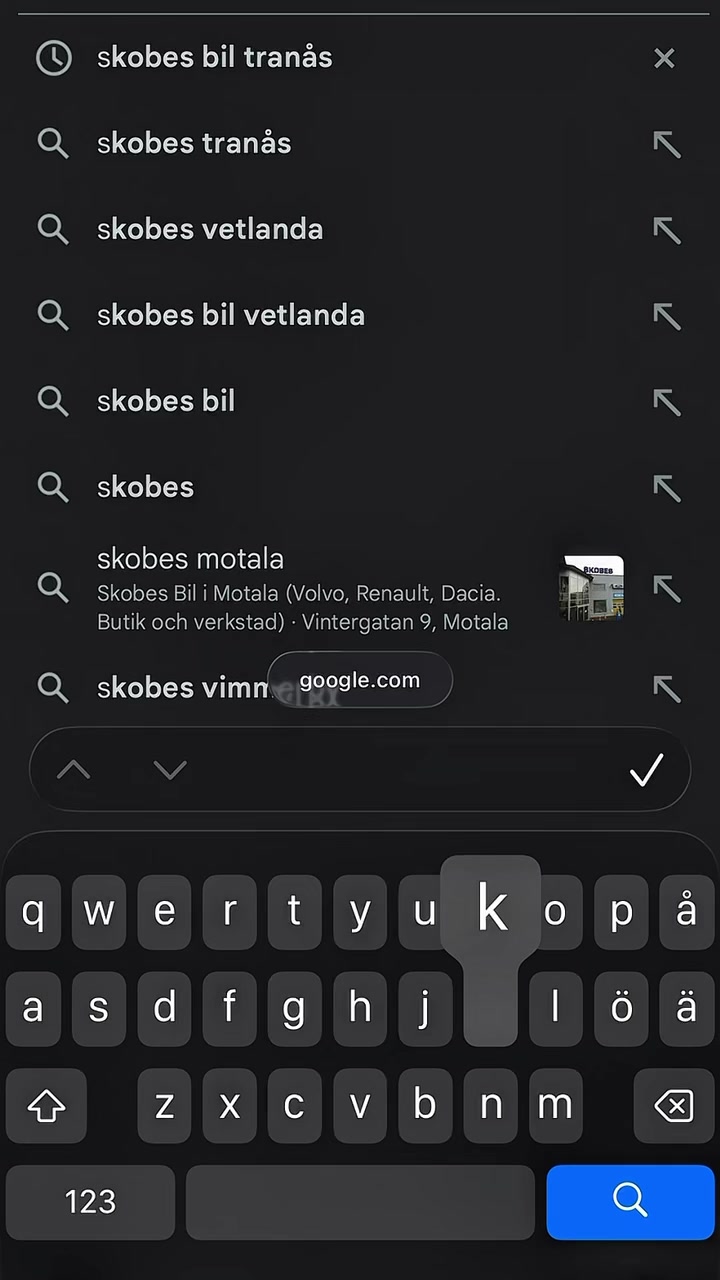Viewport: 720px width, 1280px height.
Task: Choose the 'skobes bil vetlanda' suggestion
Action: click(x=230, y=316)
